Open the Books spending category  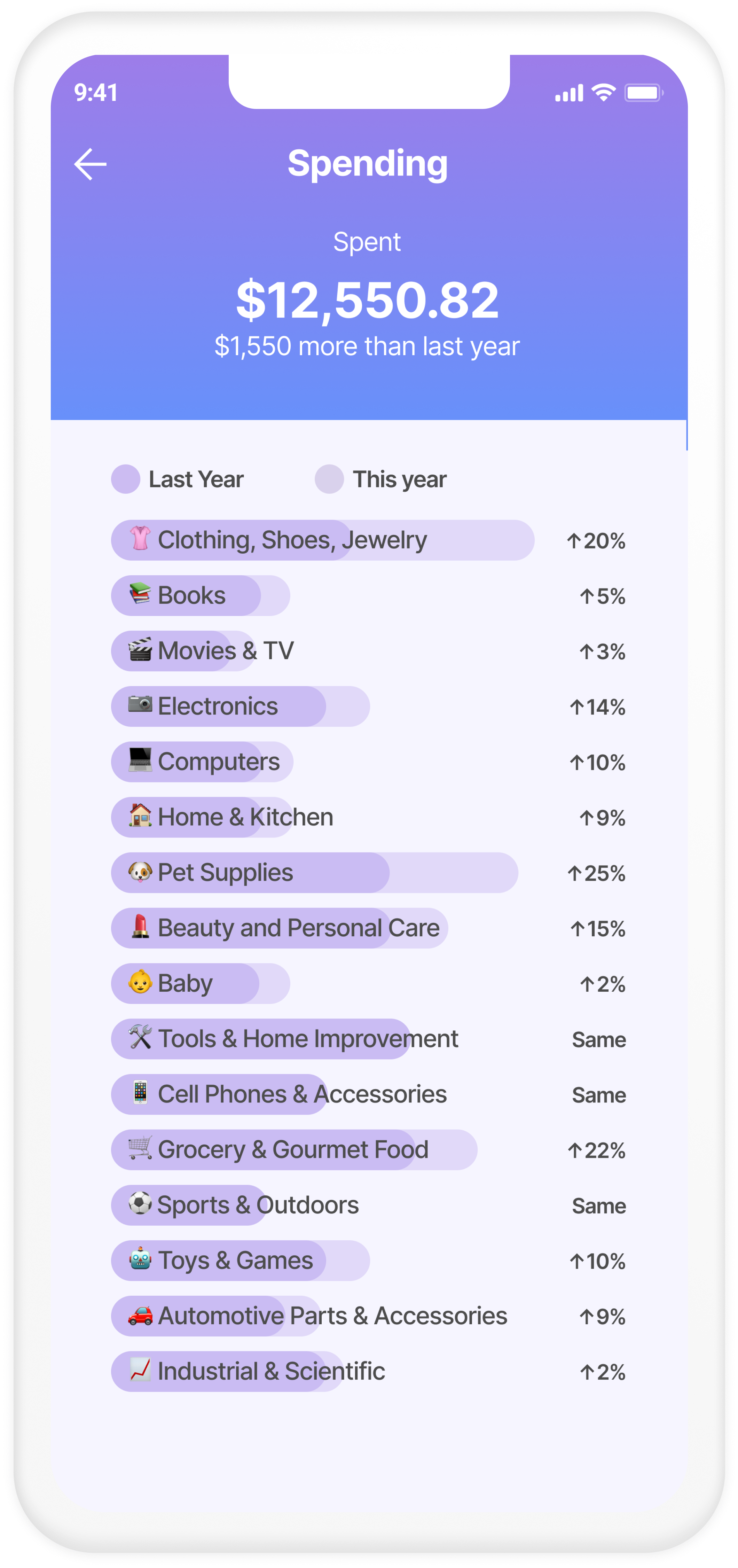click(192, 596)
